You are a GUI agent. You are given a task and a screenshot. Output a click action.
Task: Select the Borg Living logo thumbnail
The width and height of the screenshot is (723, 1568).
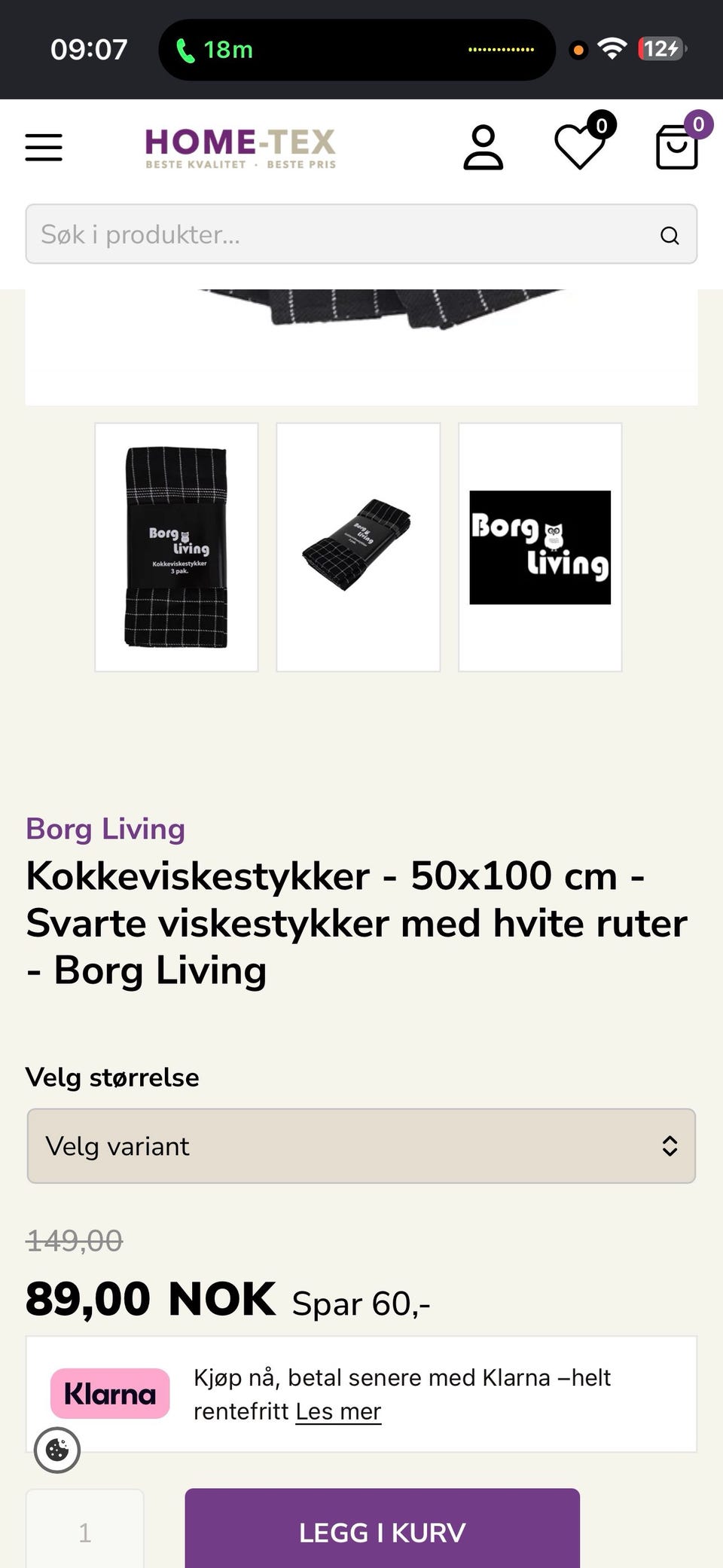tap(540, 547)
